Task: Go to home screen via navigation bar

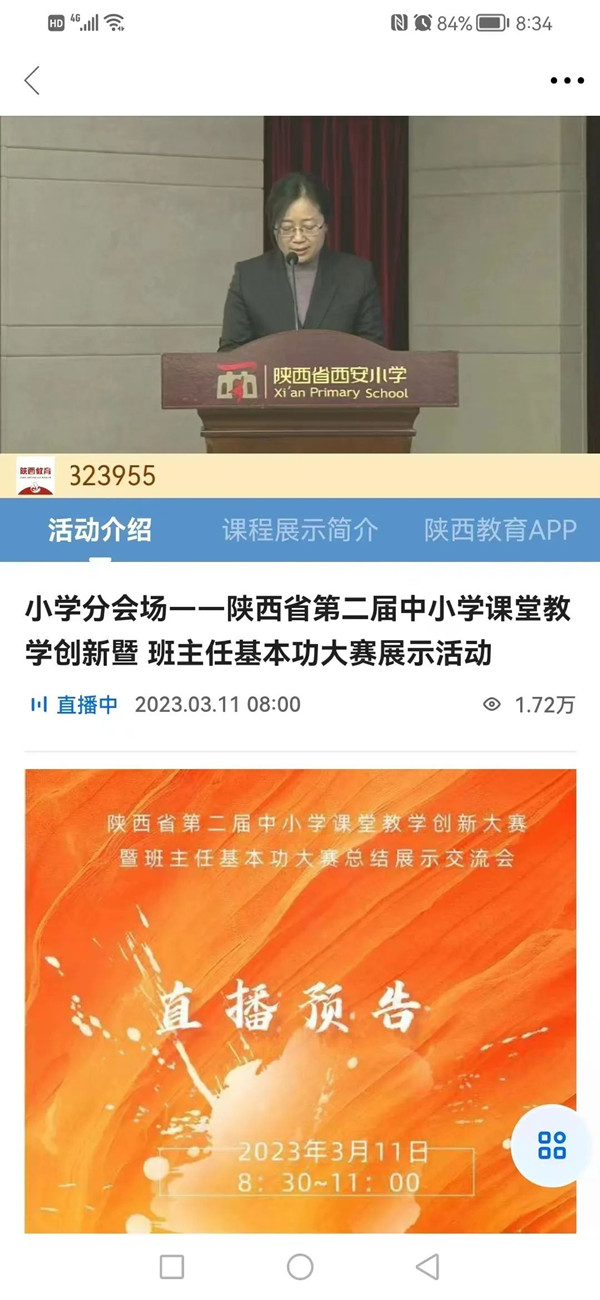Action: 300,1267
